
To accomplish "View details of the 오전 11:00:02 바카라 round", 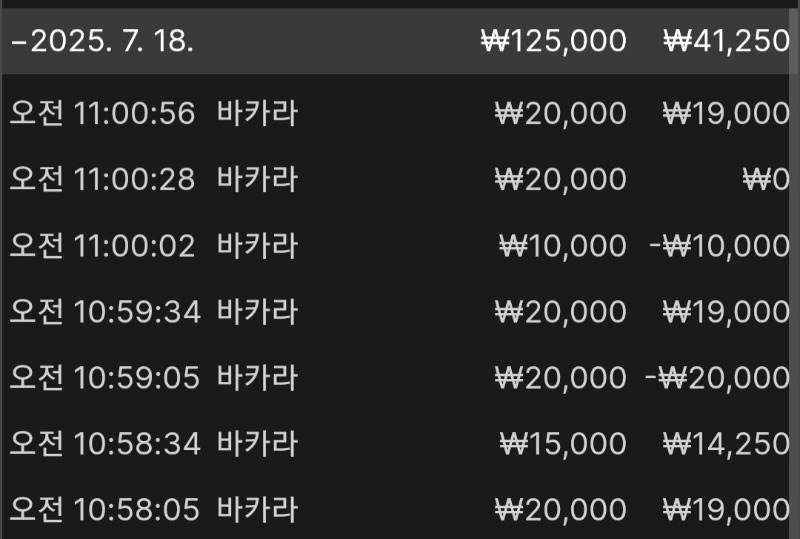I will [x=400, y=245].
